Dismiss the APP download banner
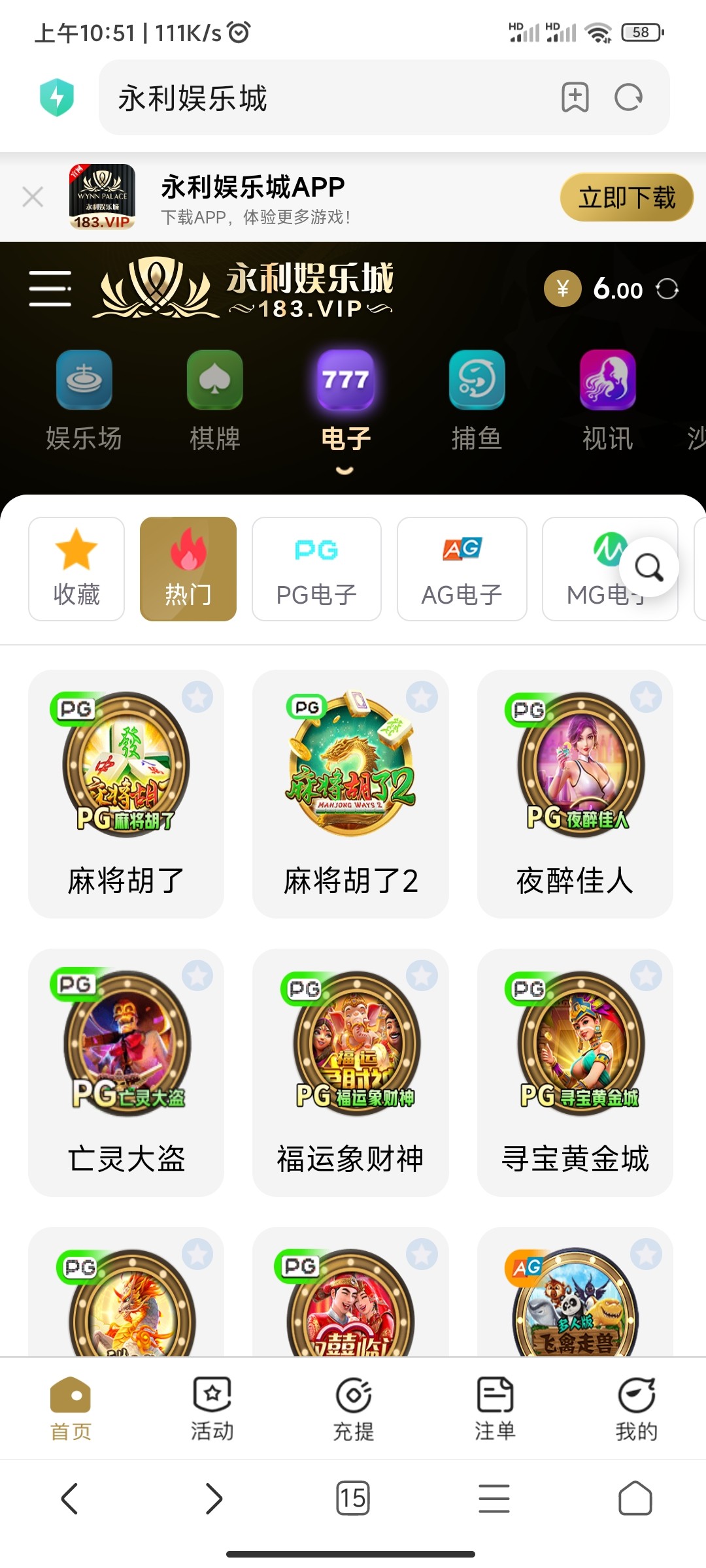The height and width of the screenshot is (1568, 706). point(34,197)
